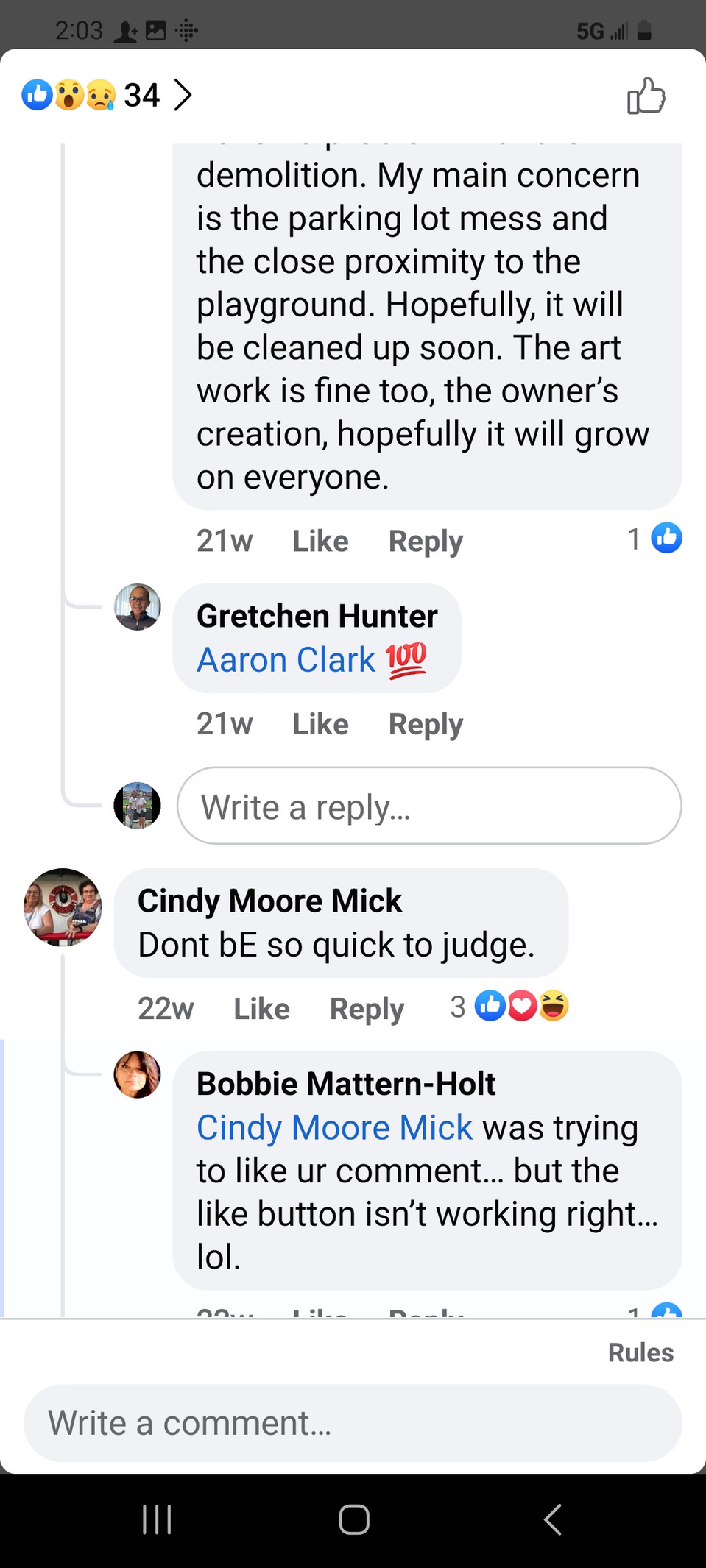The height and width of the screenshot is (1568, 706).
Task: Open Bobbie Mattern-Holt's profile picture
Action: (137, 1075)
